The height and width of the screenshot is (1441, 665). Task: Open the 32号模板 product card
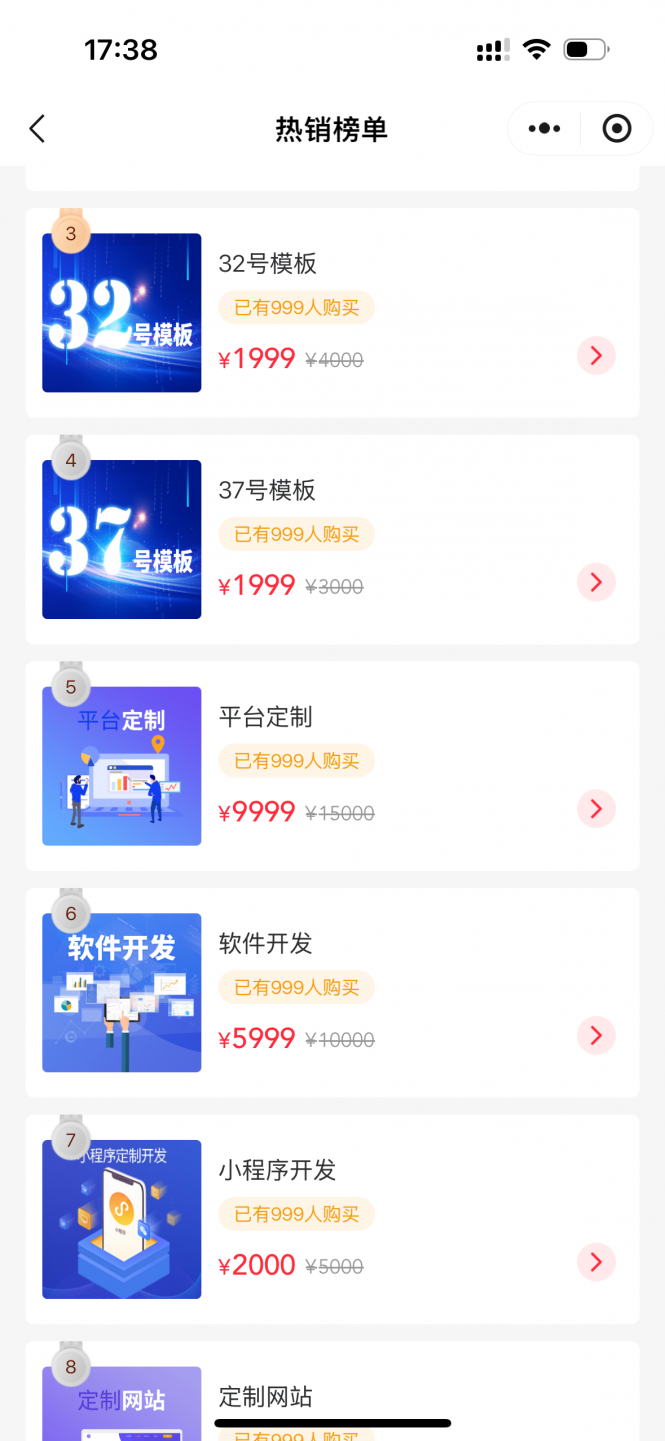click(x=330, y=312)
